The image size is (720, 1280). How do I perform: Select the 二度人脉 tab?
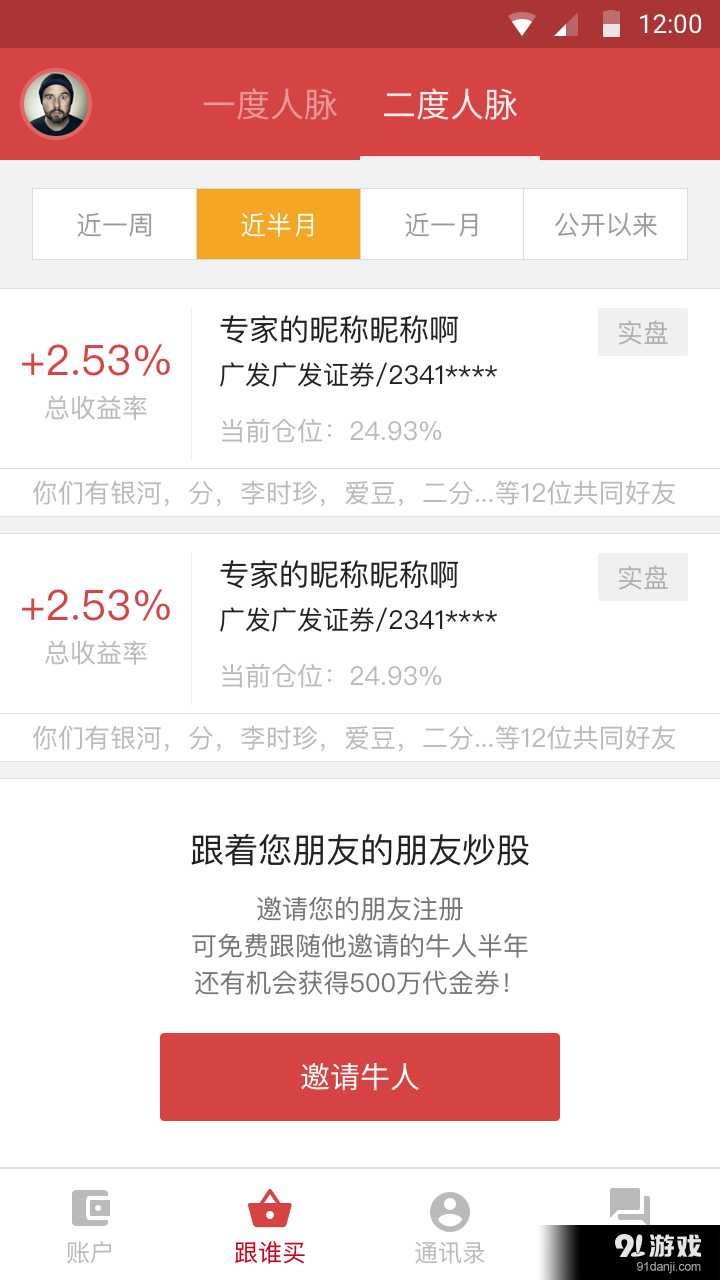pyautogui.click(x=449, y=105)
